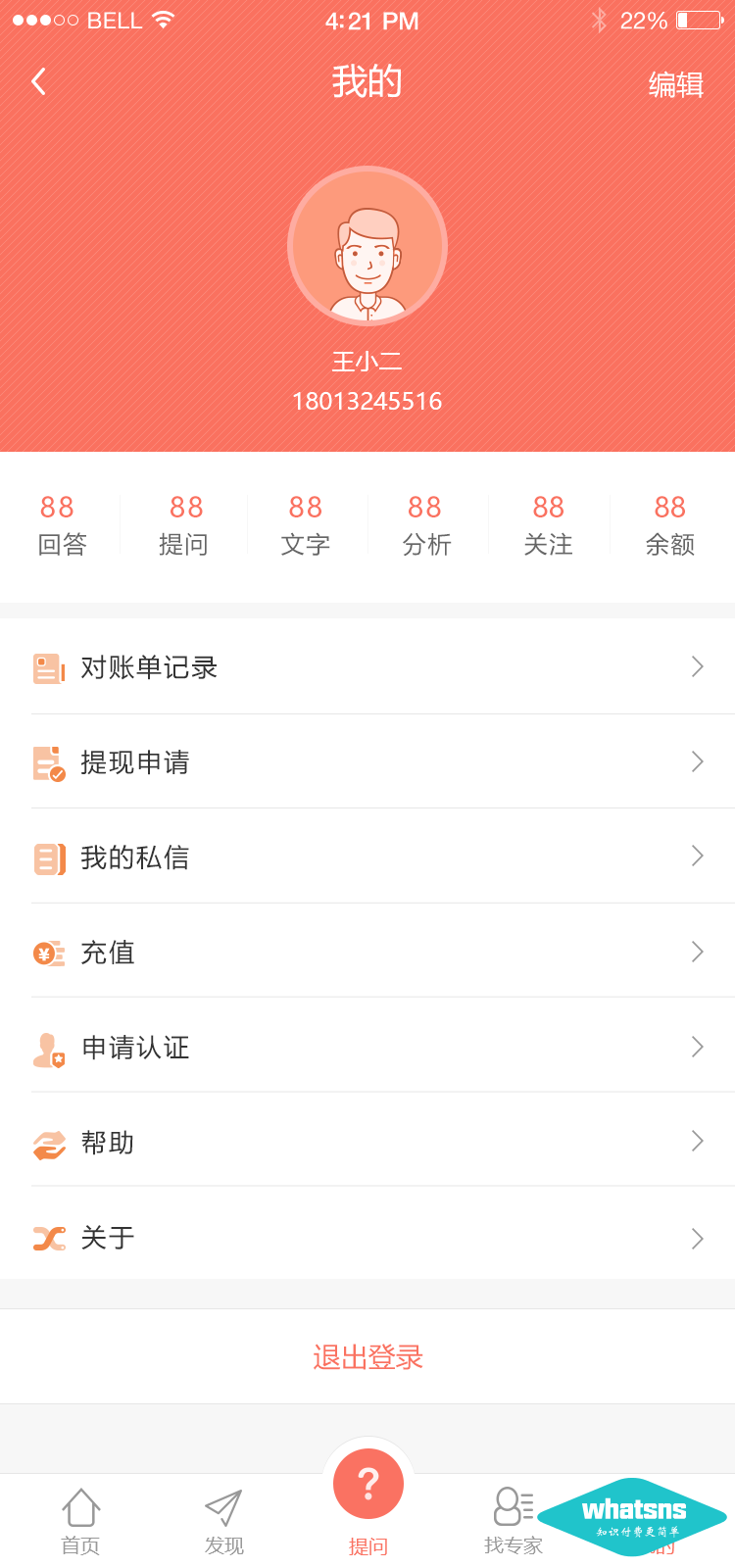Viewport: 735px width, 1568px height.
Task: Open 充值 recharge
Action: 367,952
